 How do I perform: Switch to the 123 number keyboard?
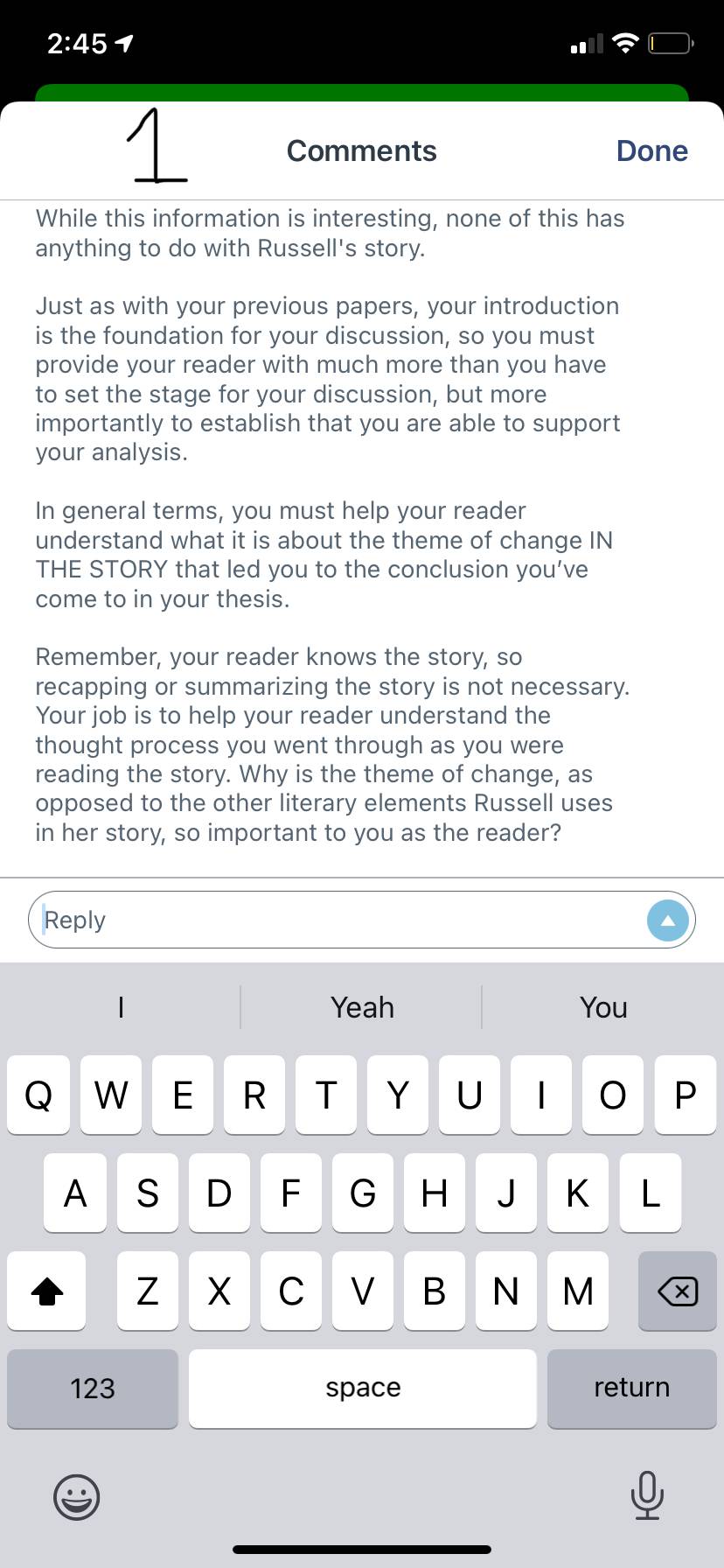[x=93, y=1388]
